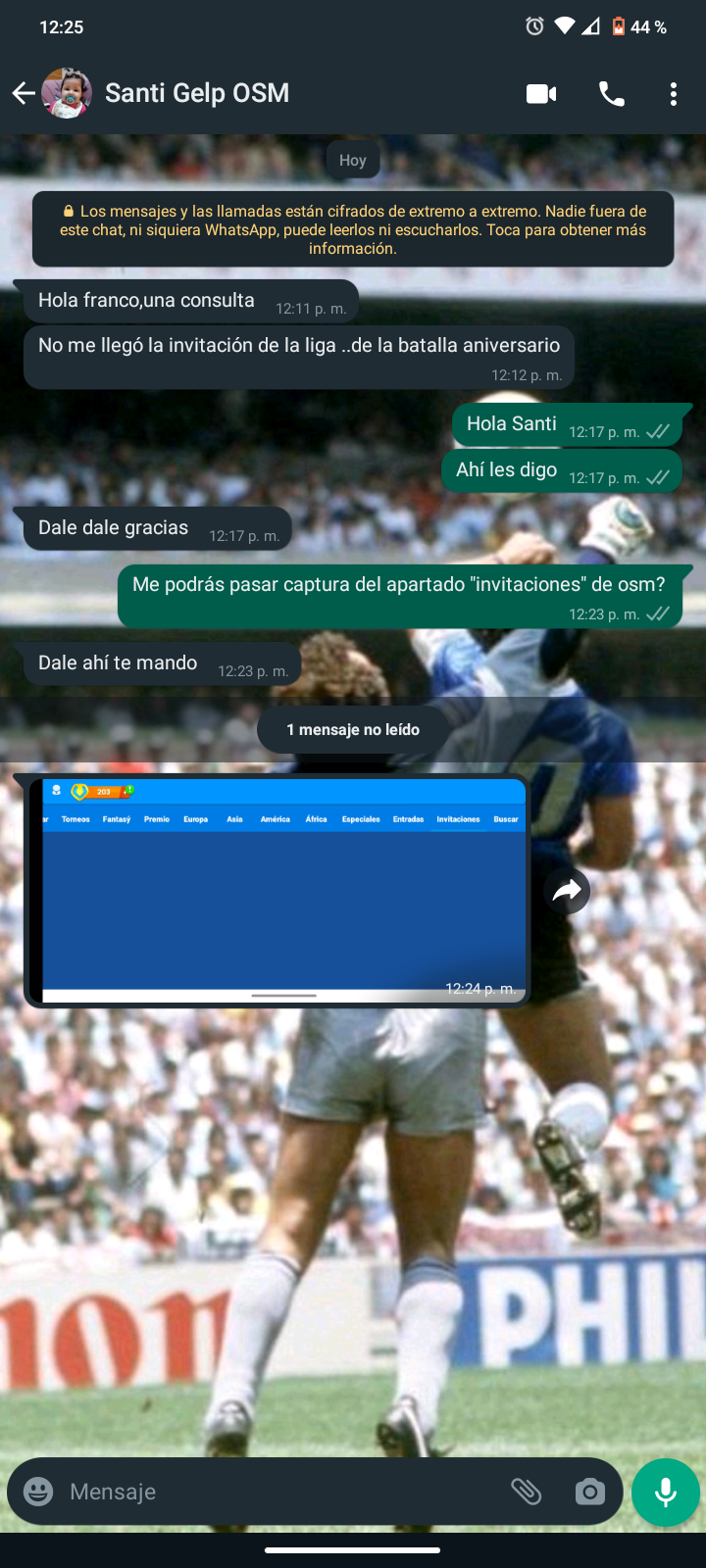
Task: Focus the Mensaje text field
Action: (x=279, y=1492)
